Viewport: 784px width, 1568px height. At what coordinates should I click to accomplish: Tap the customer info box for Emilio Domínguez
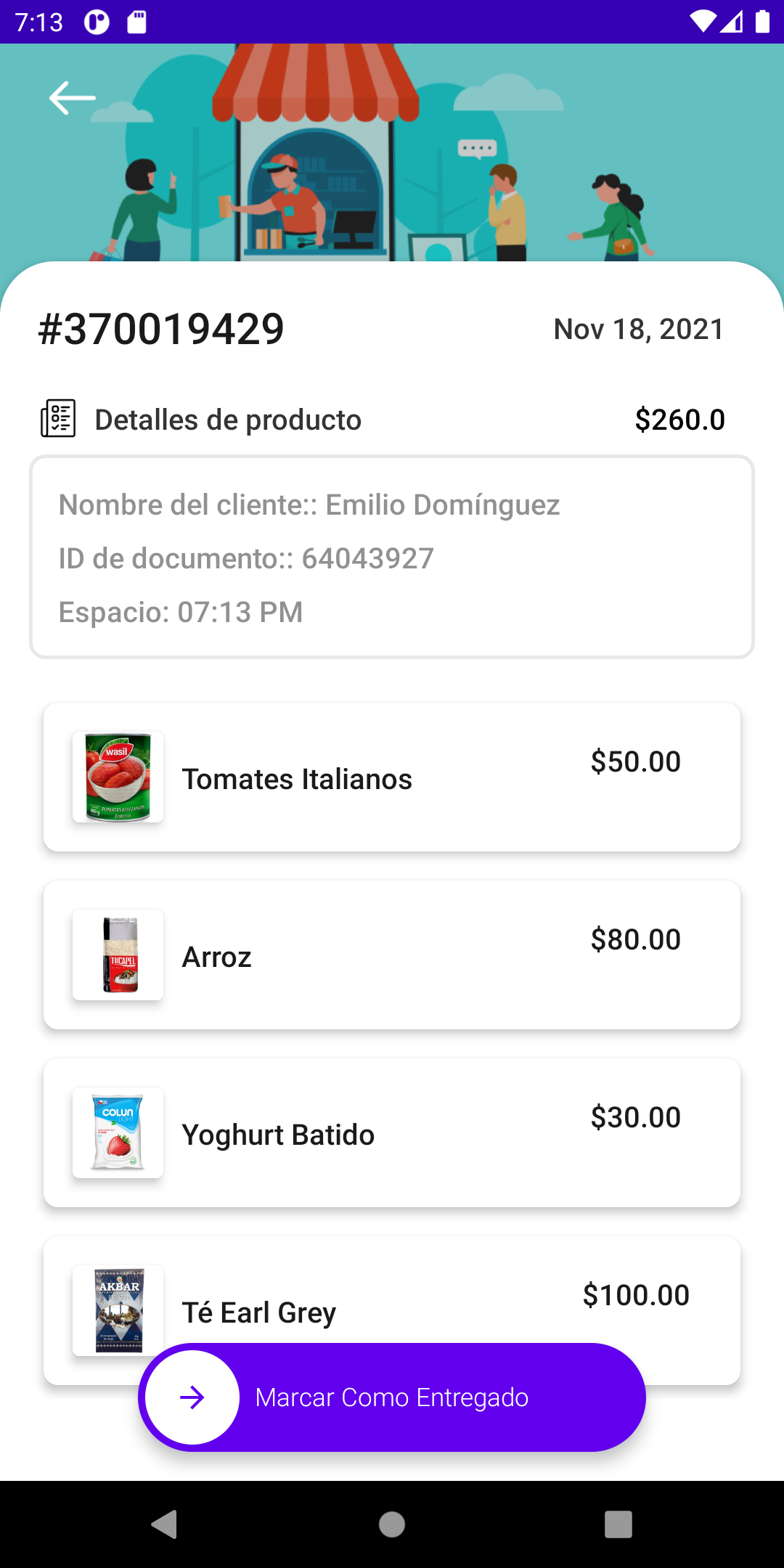coord(392,557)
